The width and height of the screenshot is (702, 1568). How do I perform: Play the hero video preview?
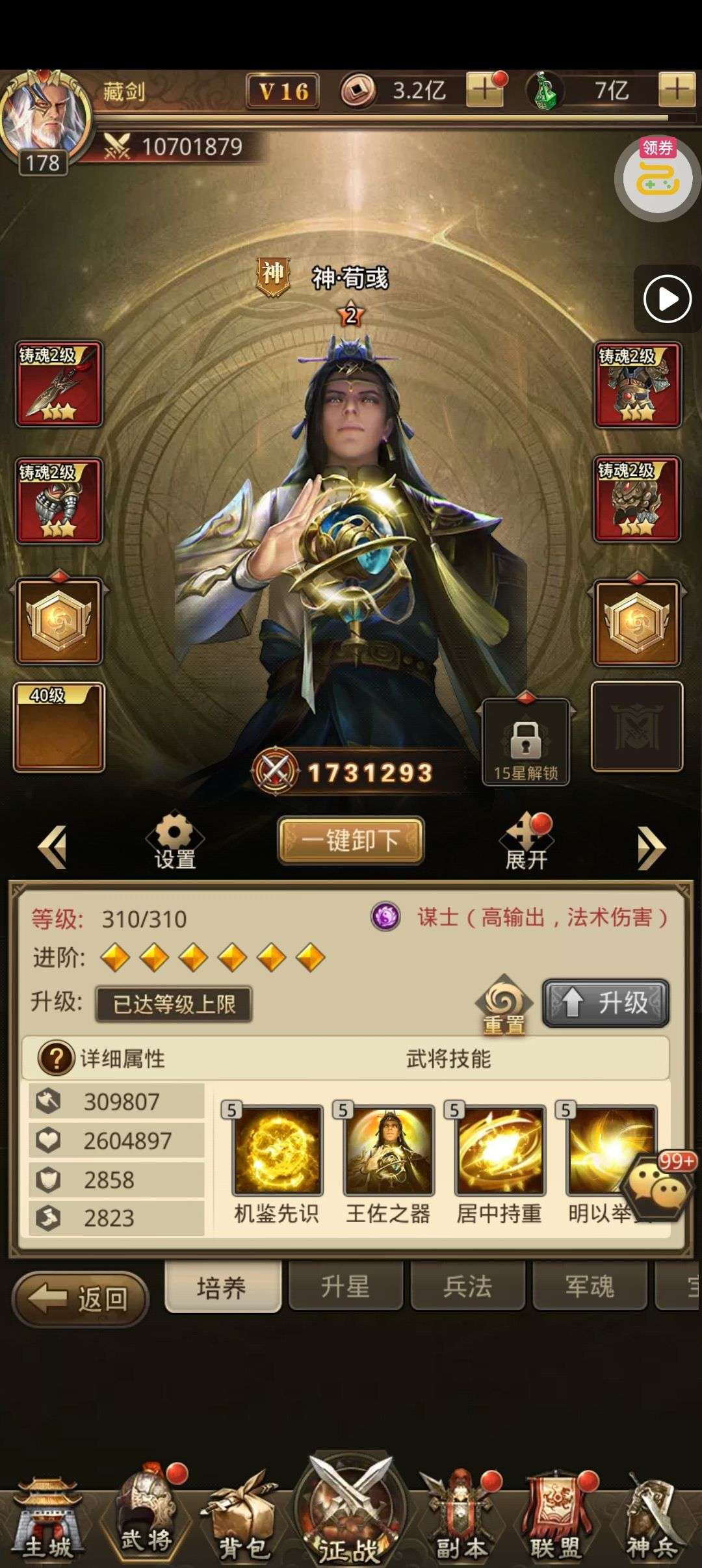(667, 299)
